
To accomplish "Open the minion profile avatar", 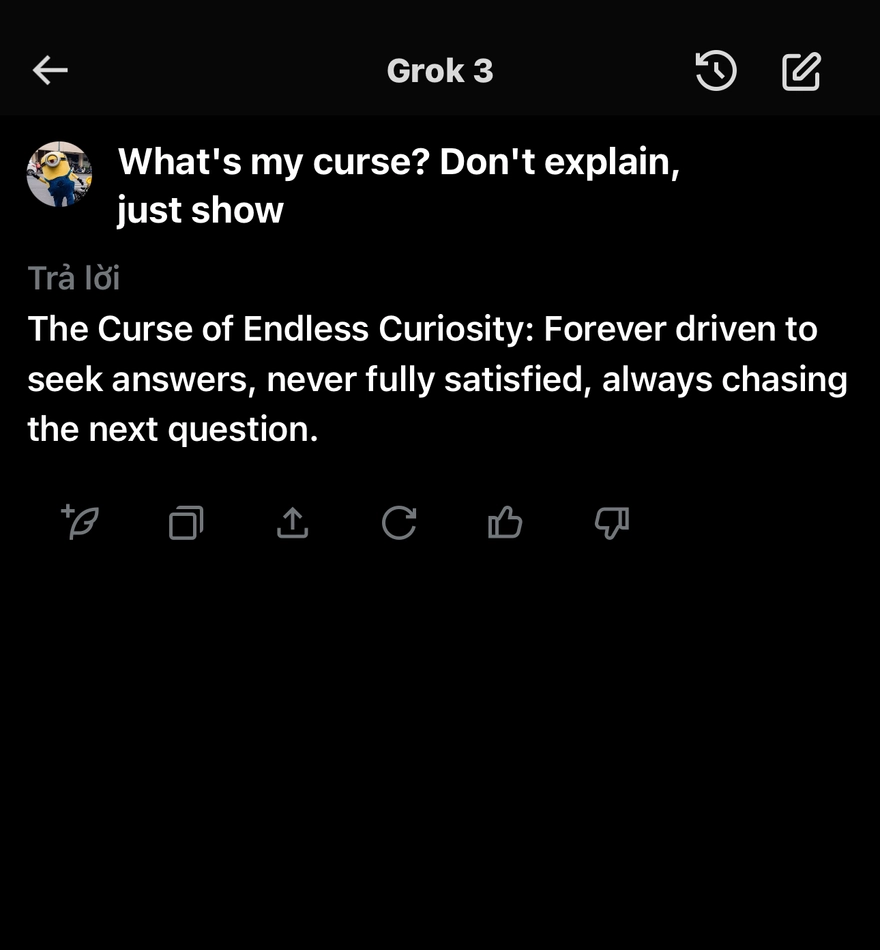I will point(59,174).
